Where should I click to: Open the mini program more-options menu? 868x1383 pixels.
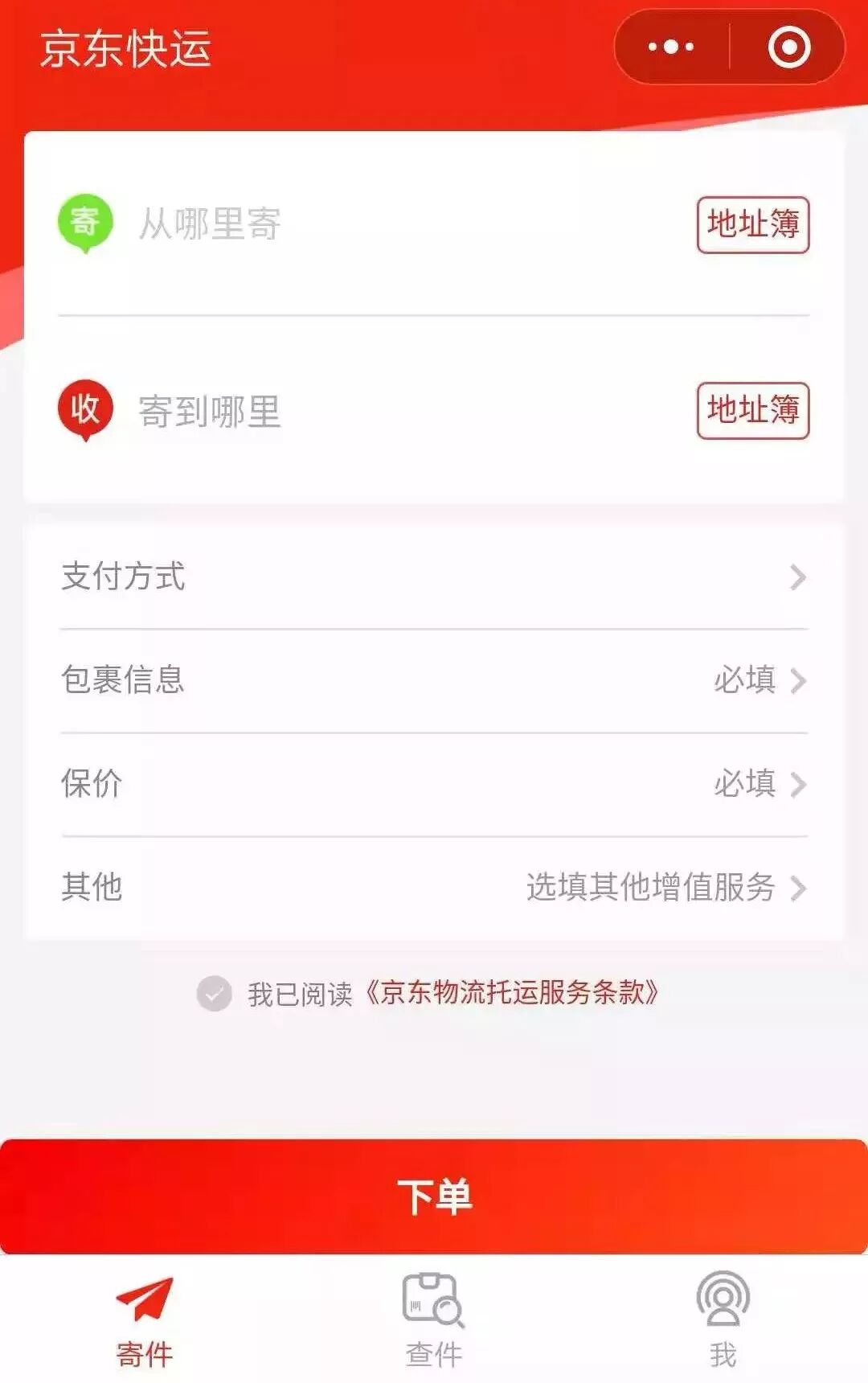click(671, 47)
